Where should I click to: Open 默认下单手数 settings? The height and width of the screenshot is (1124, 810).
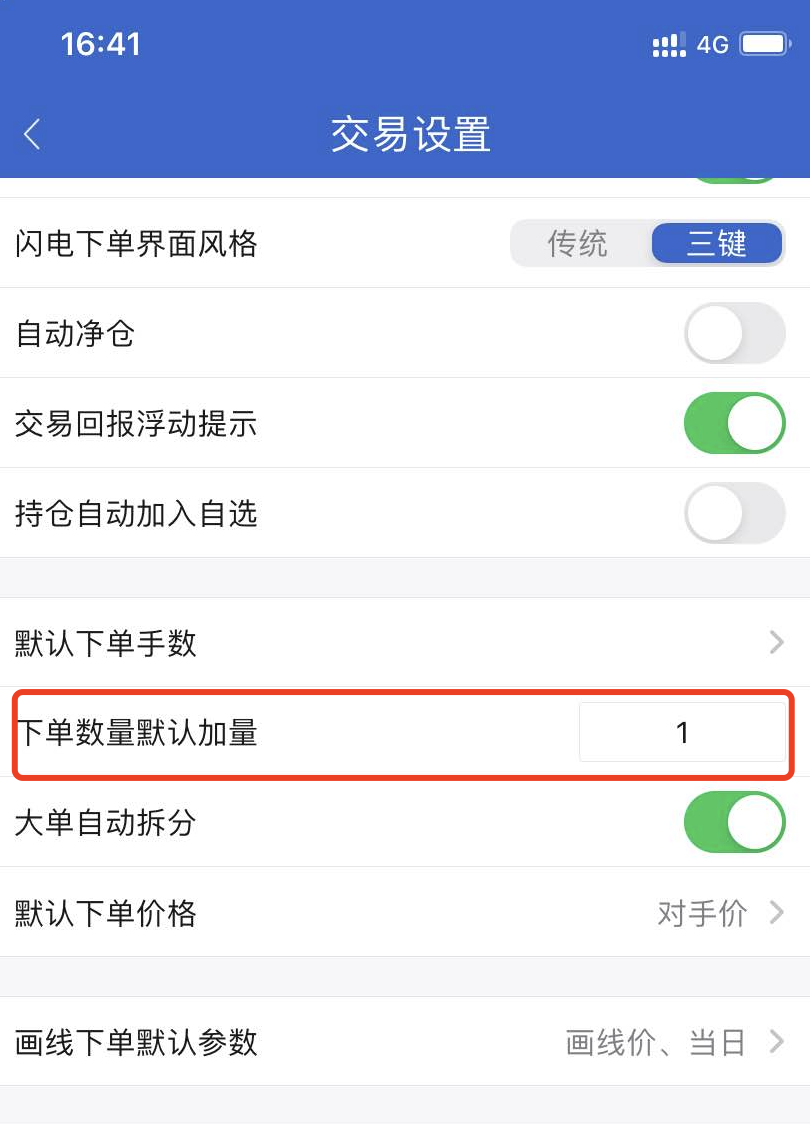click(x=404, y=643)
